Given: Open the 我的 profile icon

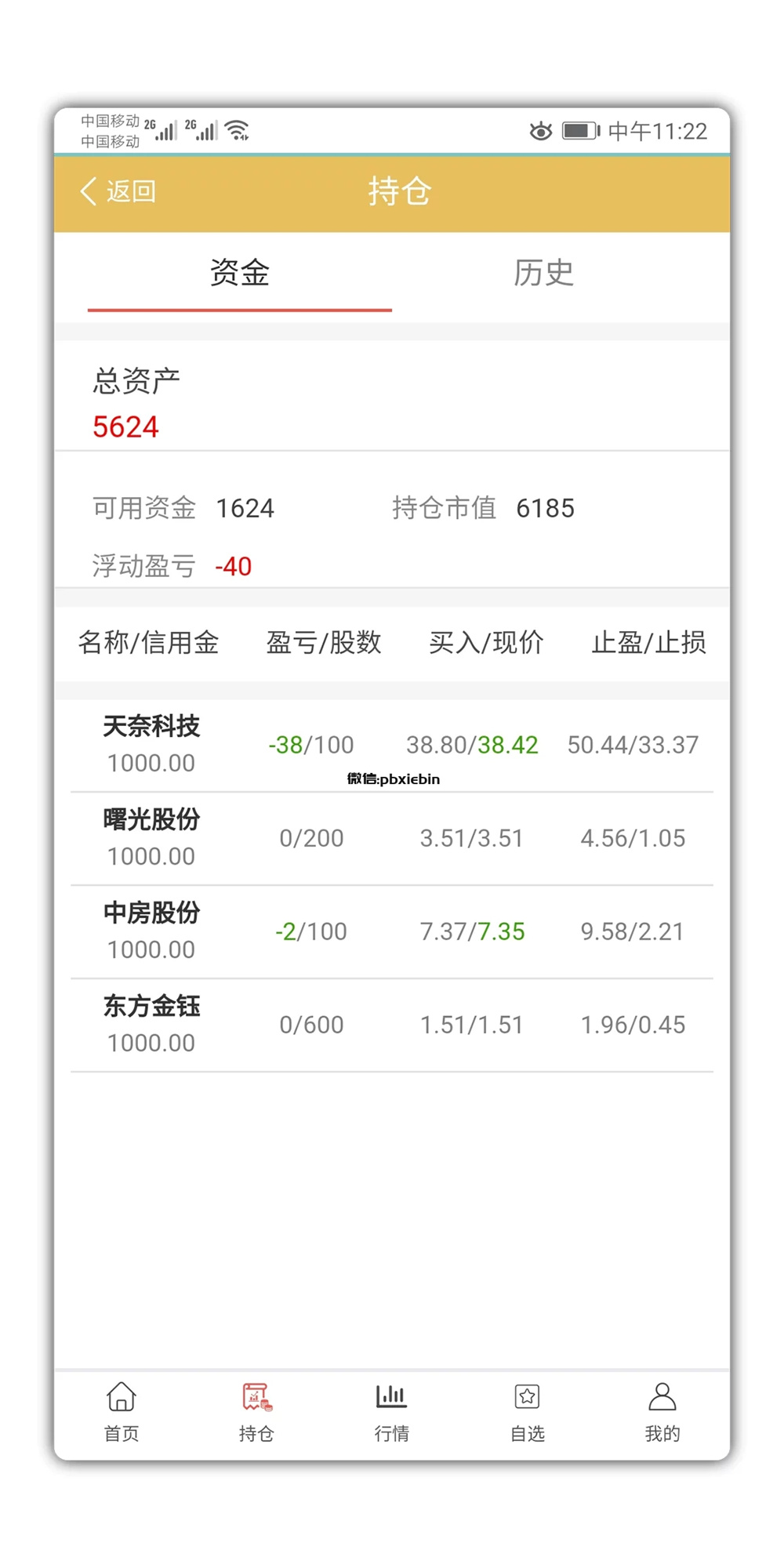Looking at the screenshot, I should tap(662, 1411).
